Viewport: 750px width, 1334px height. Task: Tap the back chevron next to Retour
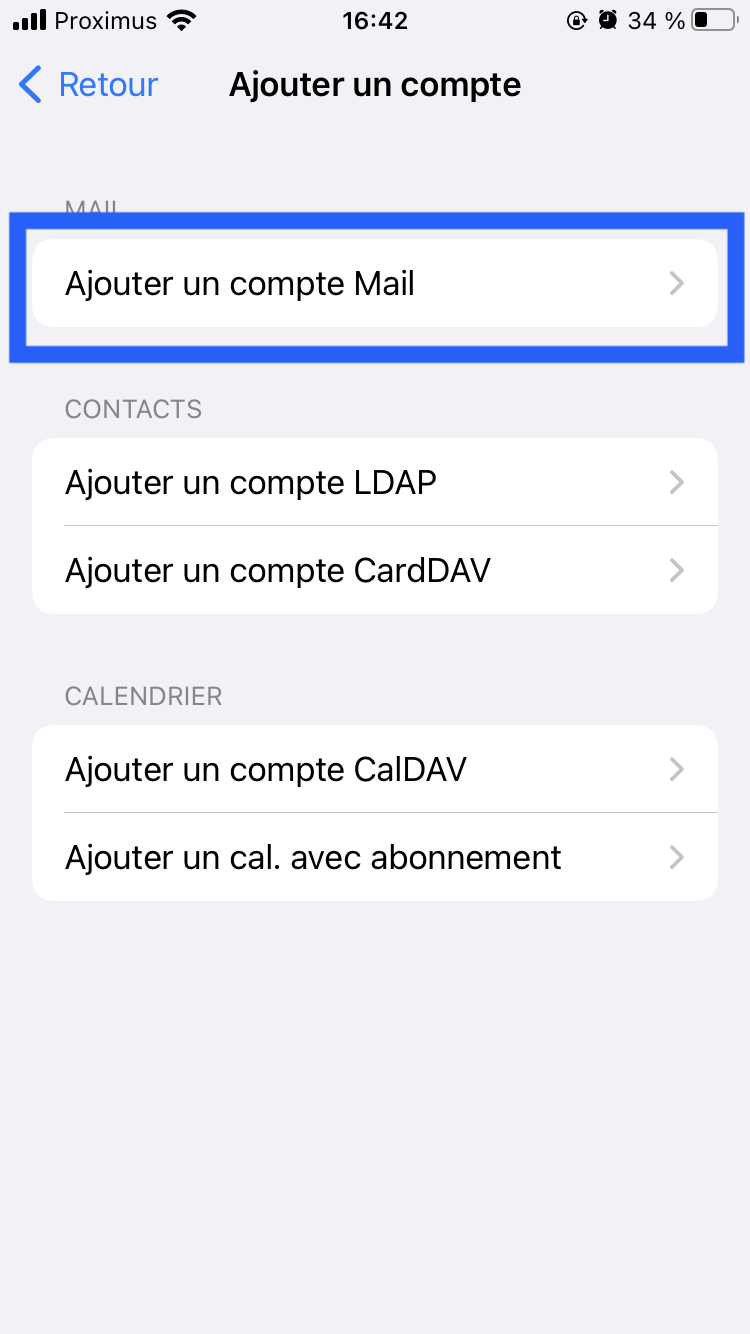(30, 85)
